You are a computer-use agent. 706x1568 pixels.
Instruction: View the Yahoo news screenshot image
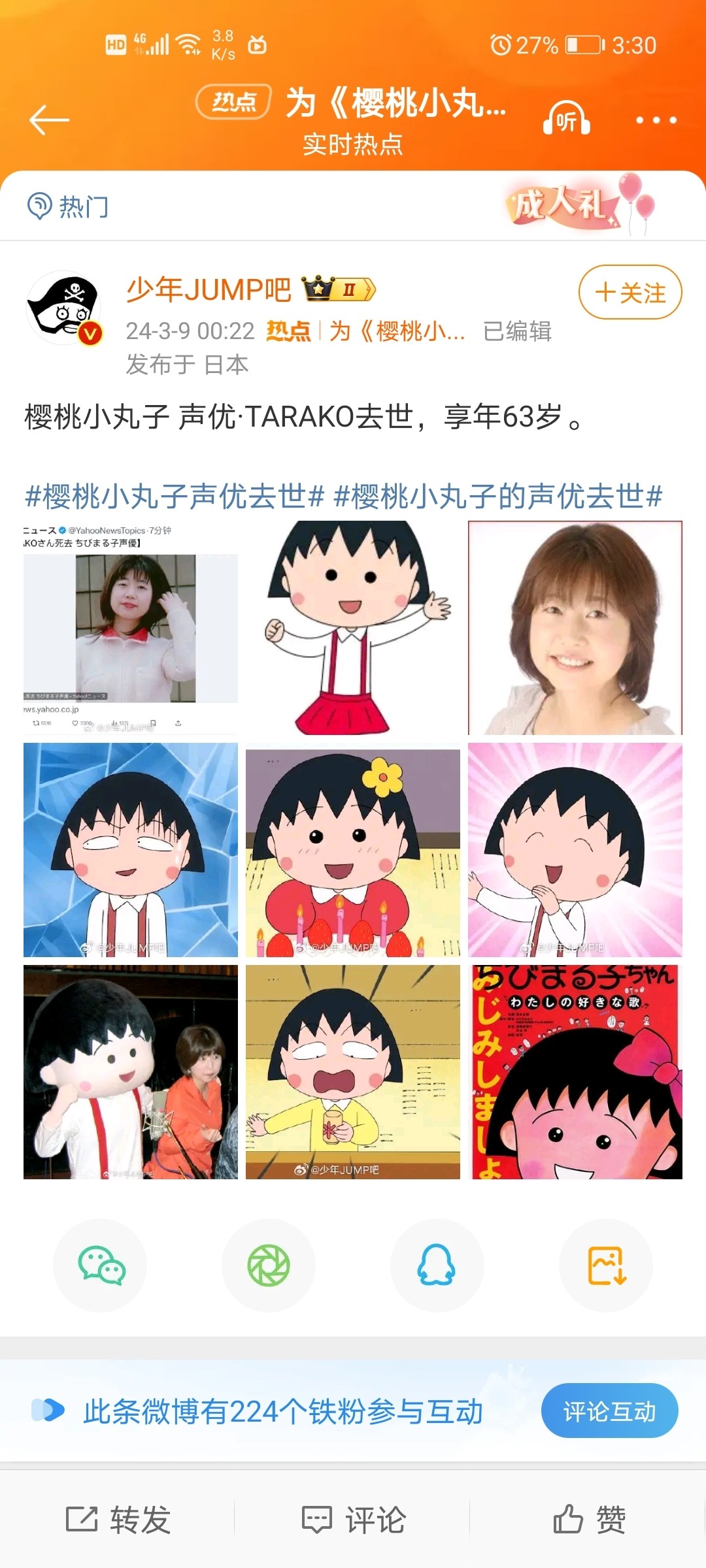click(131, 628)
